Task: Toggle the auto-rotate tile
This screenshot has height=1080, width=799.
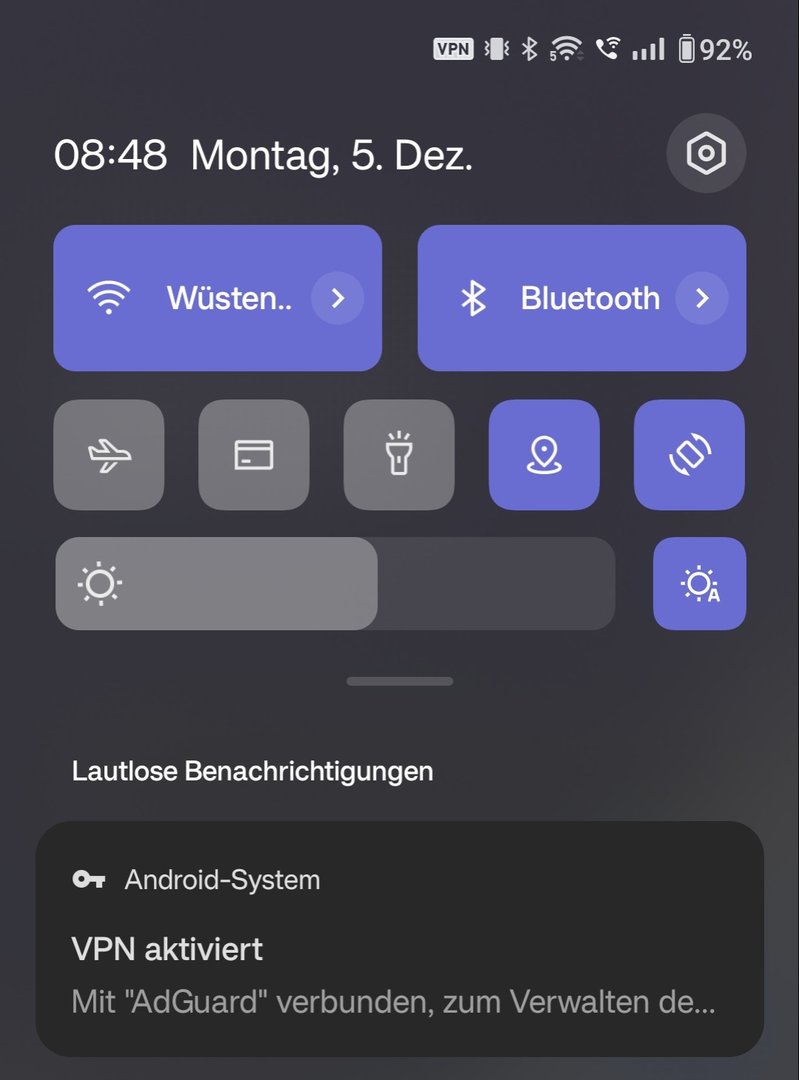Action: pyautogui.click(x=689, y=455)
